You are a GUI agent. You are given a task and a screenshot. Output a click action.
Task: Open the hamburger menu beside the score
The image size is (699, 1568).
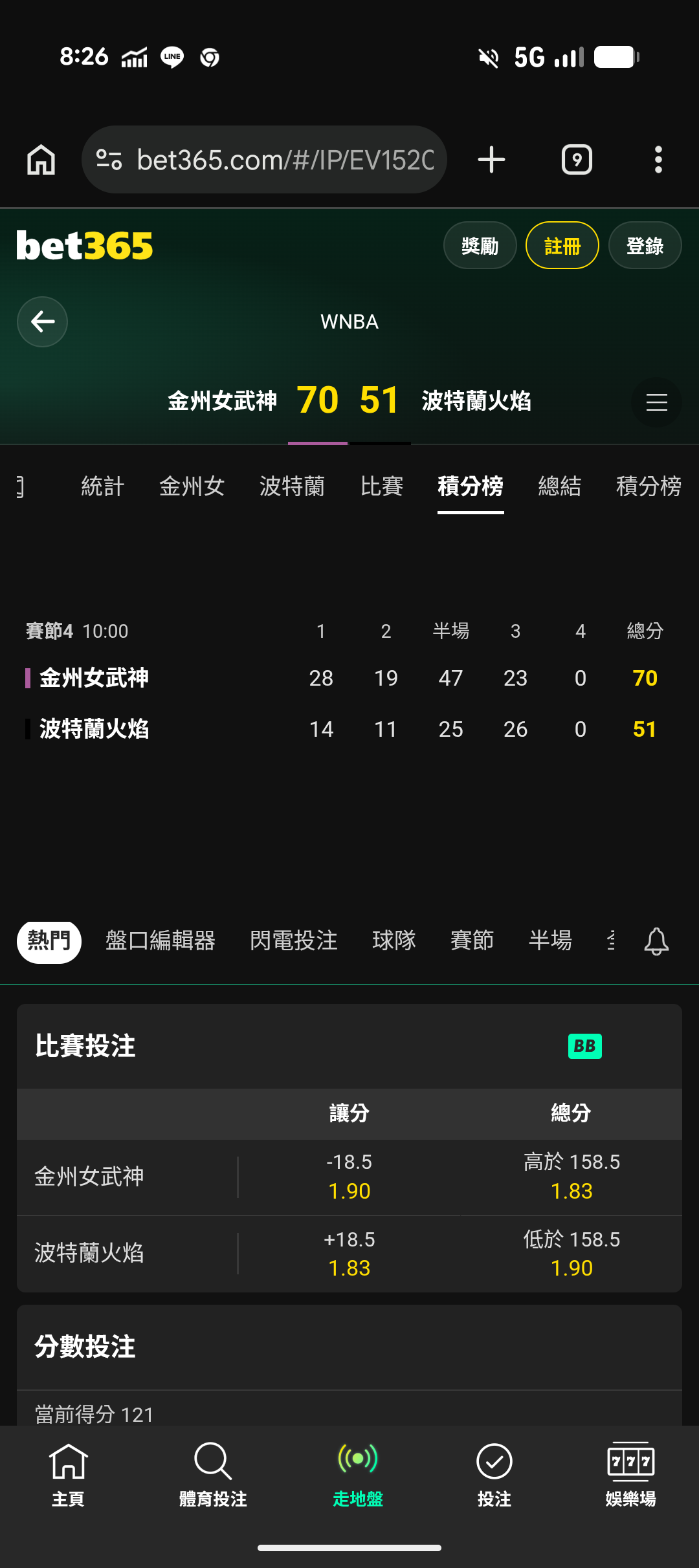(x=656, y=402)
